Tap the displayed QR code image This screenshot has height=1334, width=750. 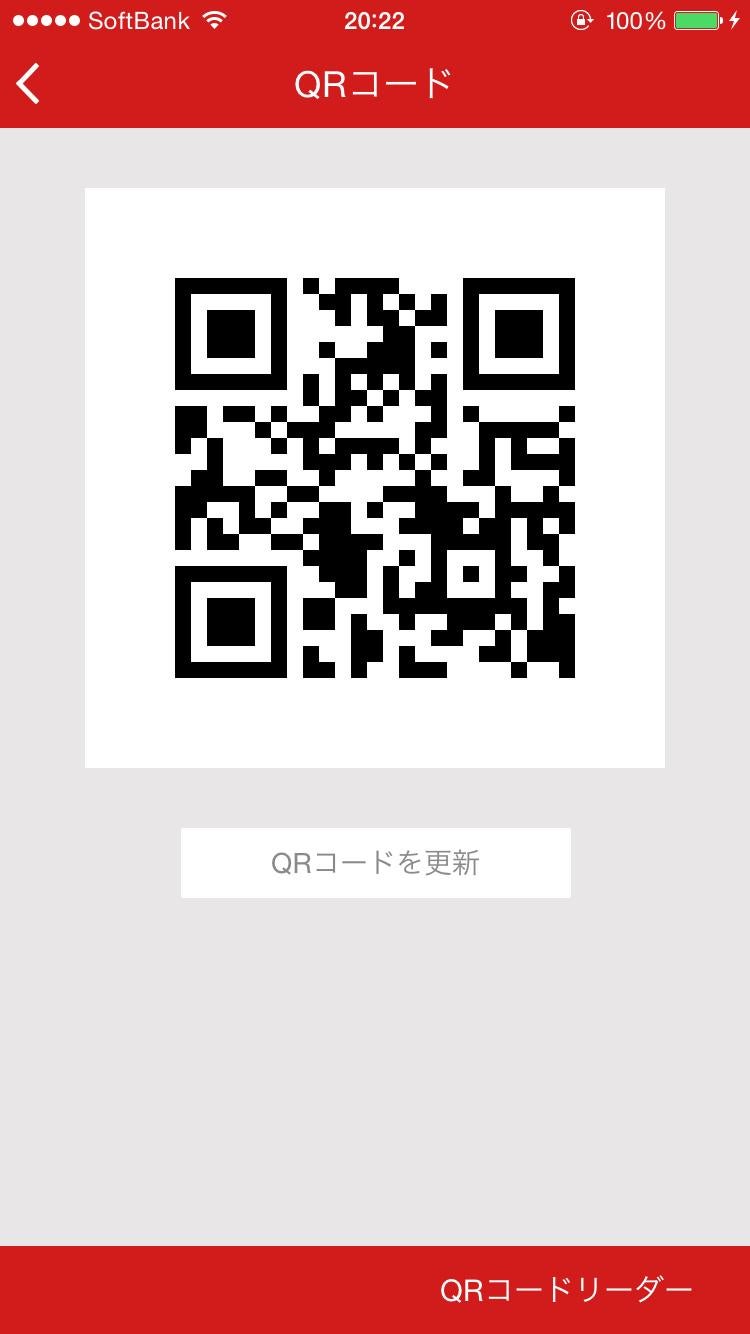coord(375,476)
